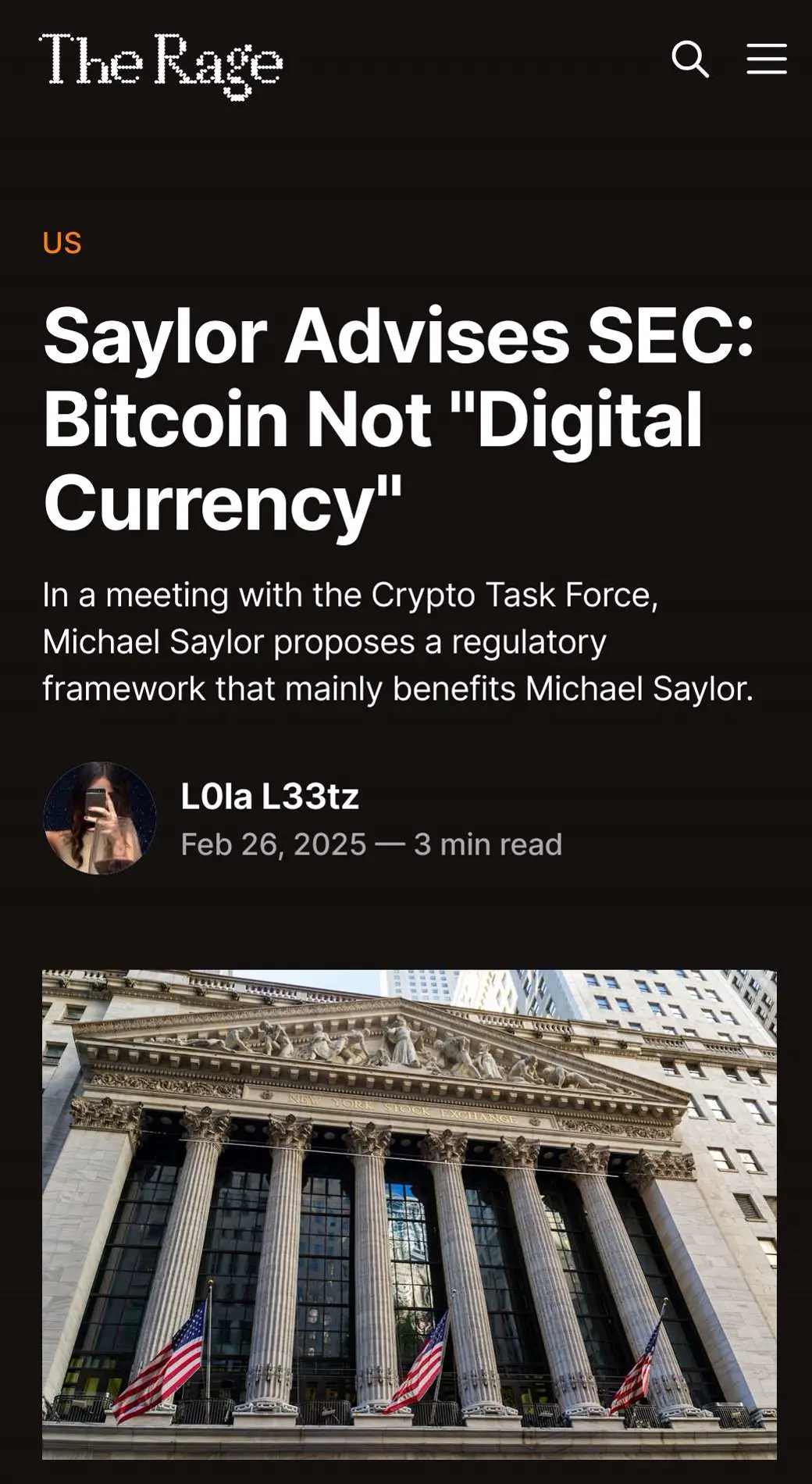This screenshot has width=812, height=1484.
Task: Open the search icon
Action: point(690,60)
